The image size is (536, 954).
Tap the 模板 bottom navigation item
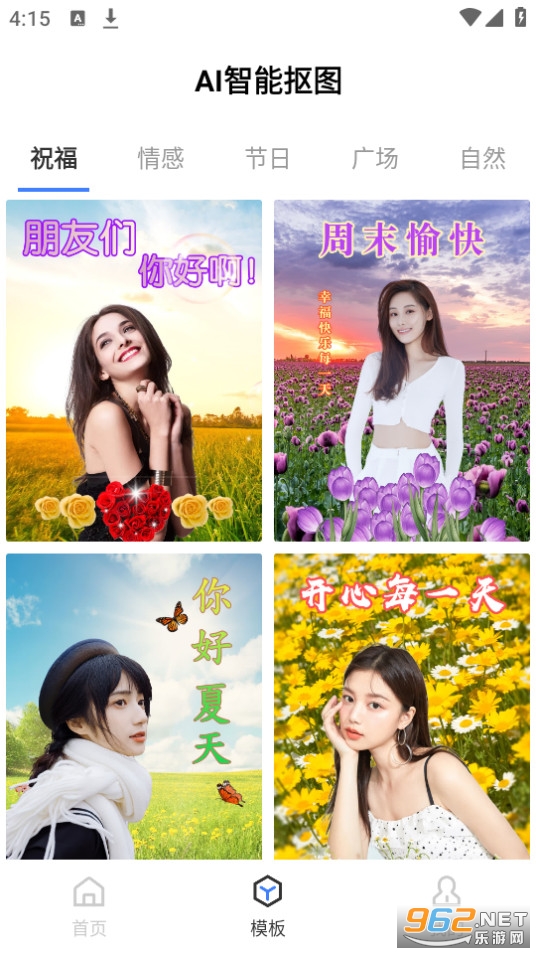[268, 906]
